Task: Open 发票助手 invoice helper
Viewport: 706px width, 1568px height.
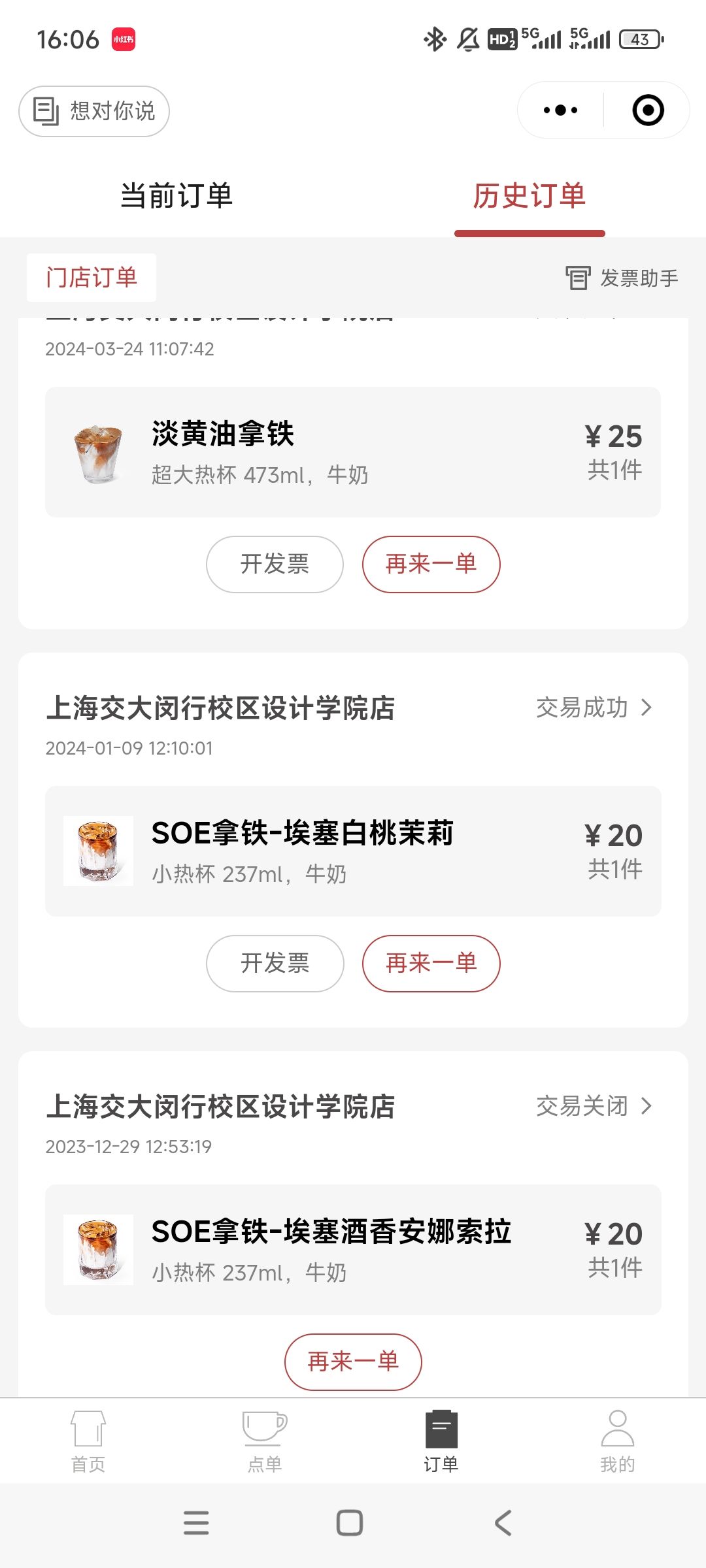Action: [622, 278]
